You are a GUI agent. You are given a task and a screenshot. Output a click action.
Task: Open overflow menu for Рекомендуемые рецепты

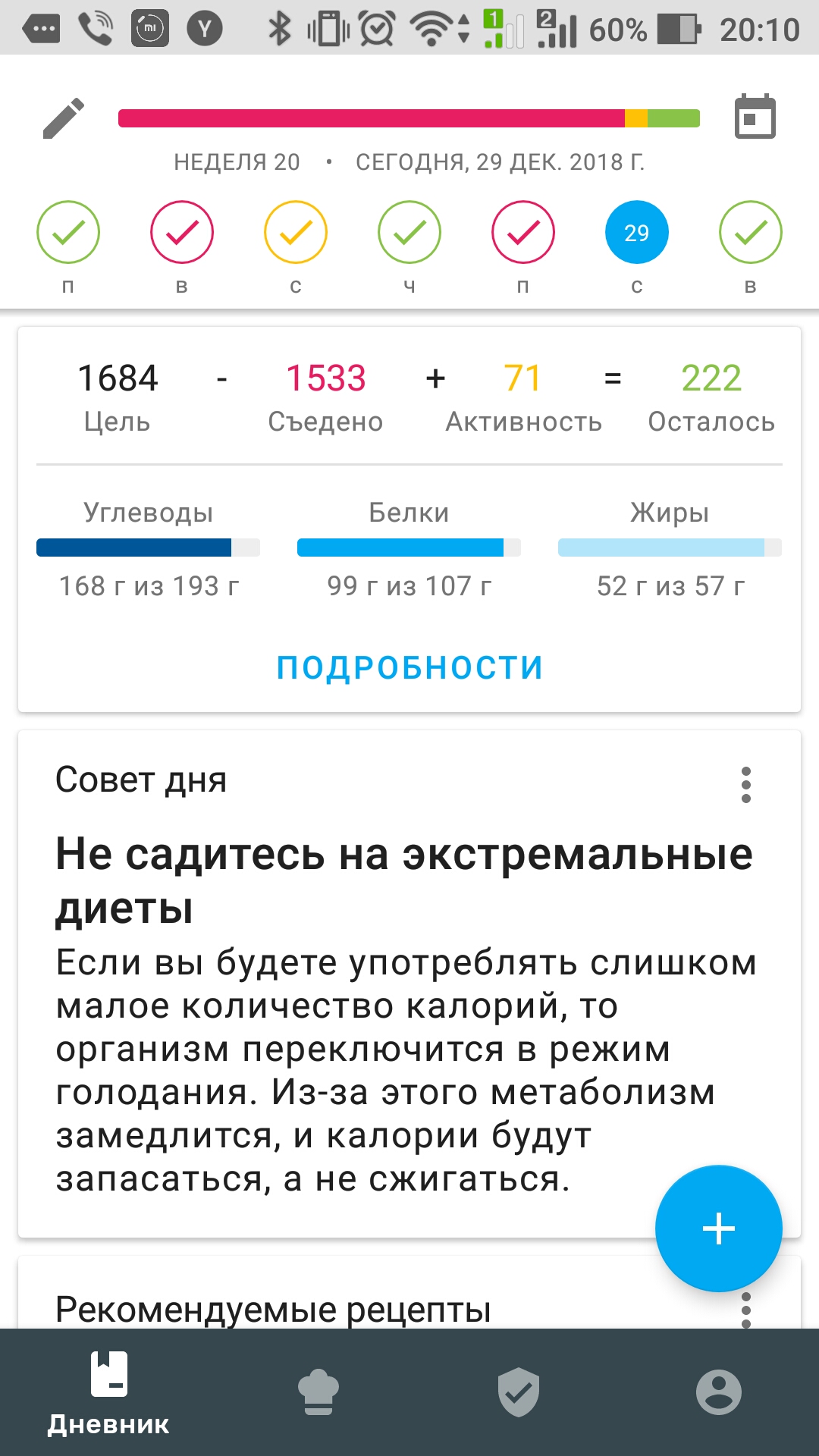(745, 1310)
